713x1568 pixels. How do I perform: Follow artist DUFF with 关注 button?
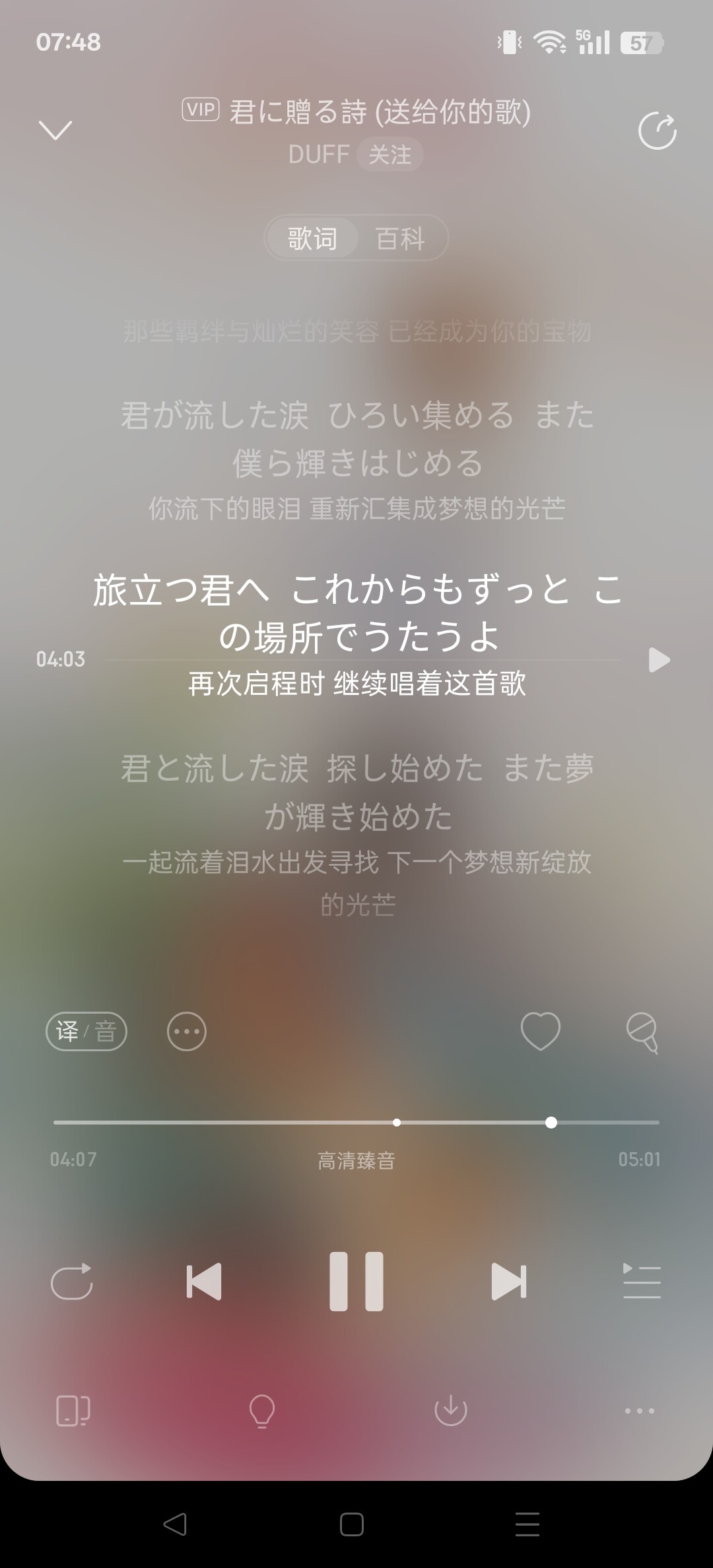pyautogui.click(x=390, y=154)
